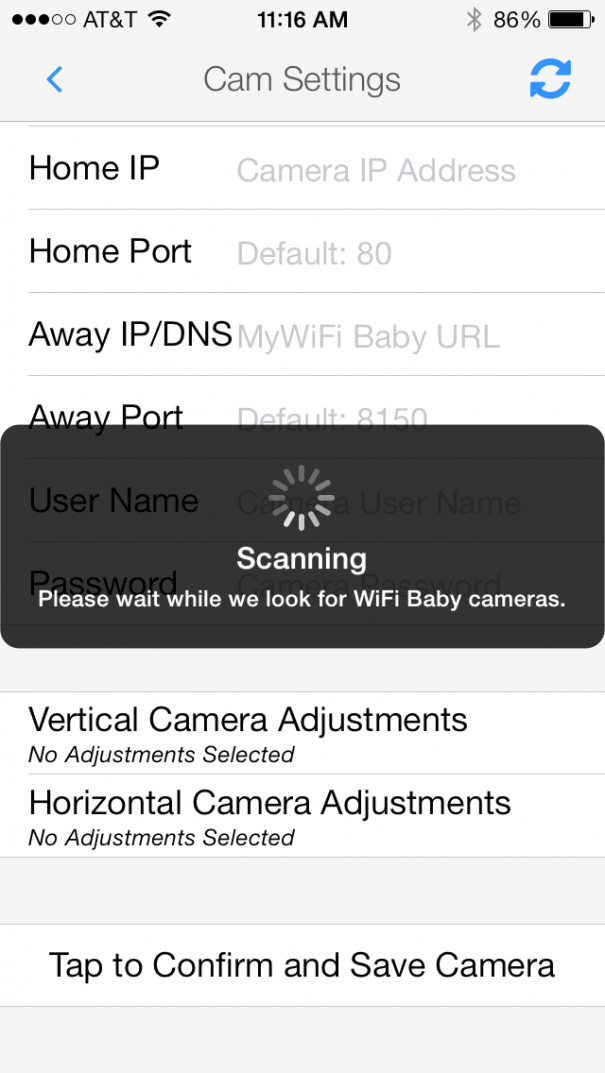Open Vertical Camera Adjustments
The width and height of the screenshot is (605, 1073).
[x=302, y=733]
